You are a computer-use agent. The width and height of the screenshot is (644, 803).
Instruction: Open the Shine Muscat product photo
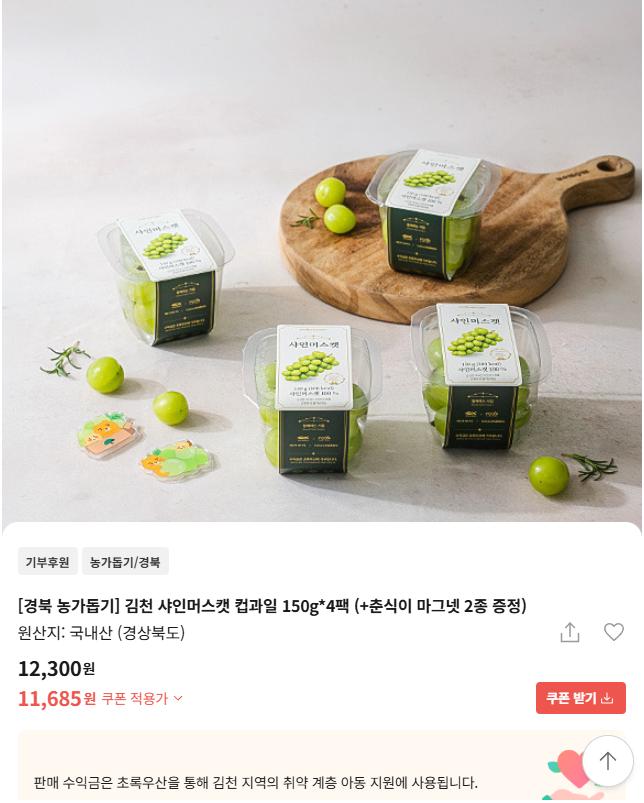pos(322,261)
